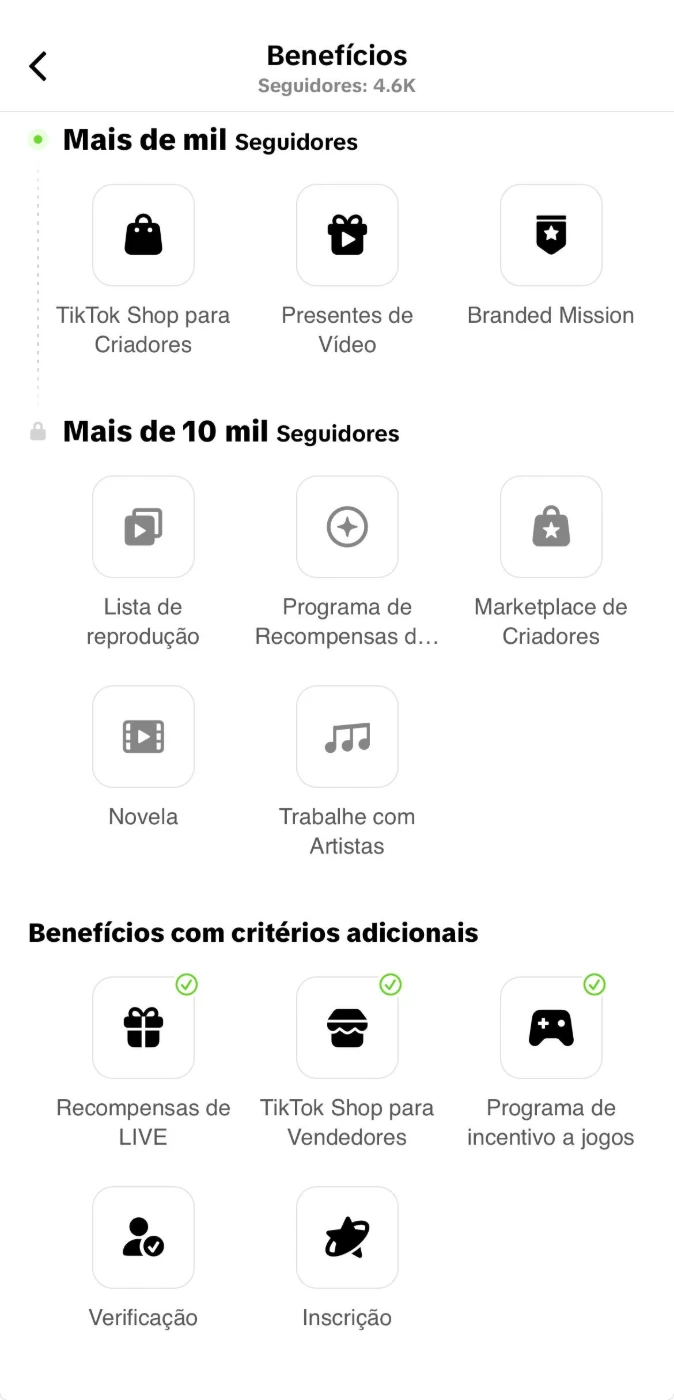Open Lista de reprodução benefit
The width and height of the screenshot is (674, 1400).
coord(143,527)
